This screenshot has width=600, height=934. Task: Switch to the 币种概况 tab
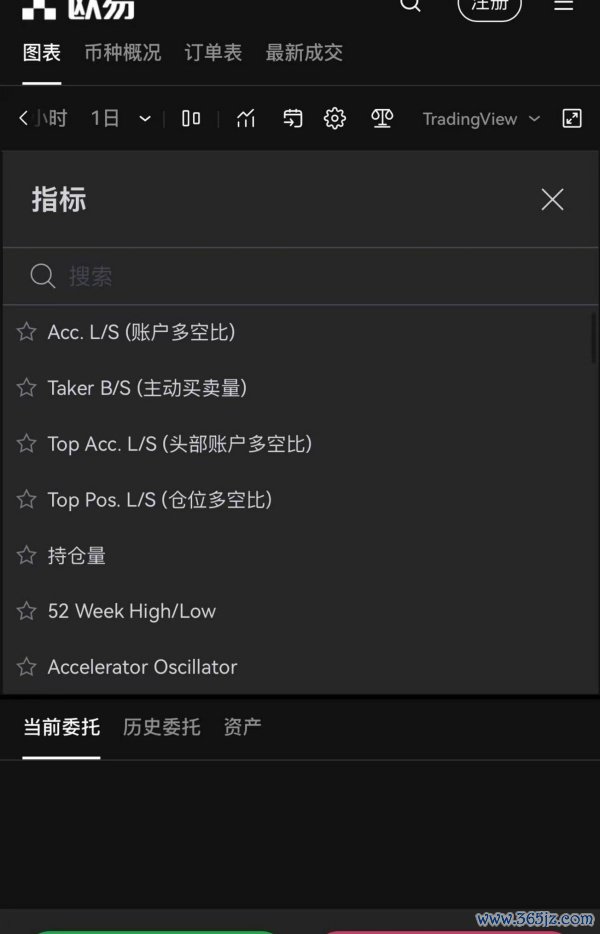(122, 53)
